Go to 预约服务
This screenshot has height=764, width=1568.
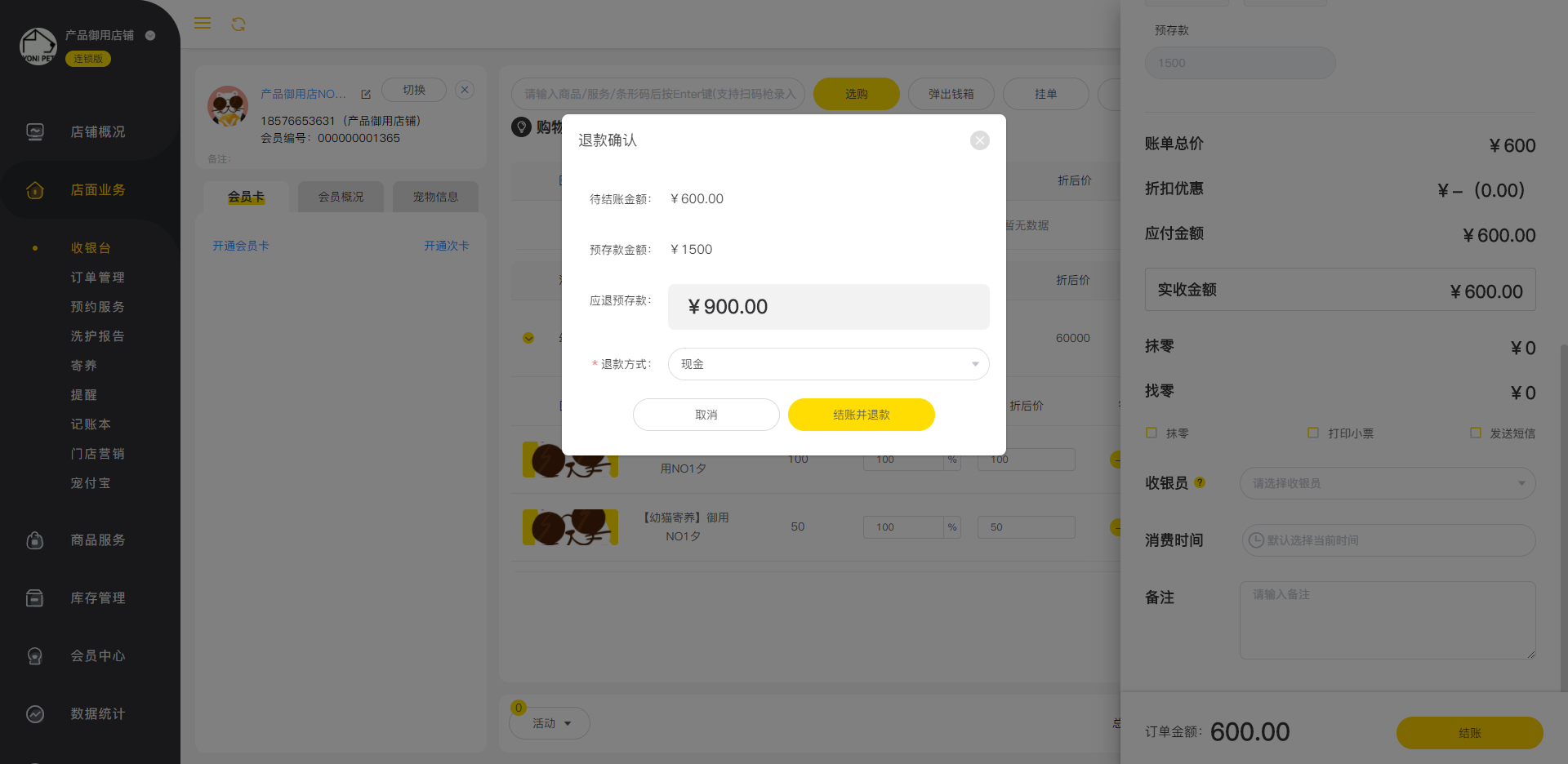(x=97, y=307)
